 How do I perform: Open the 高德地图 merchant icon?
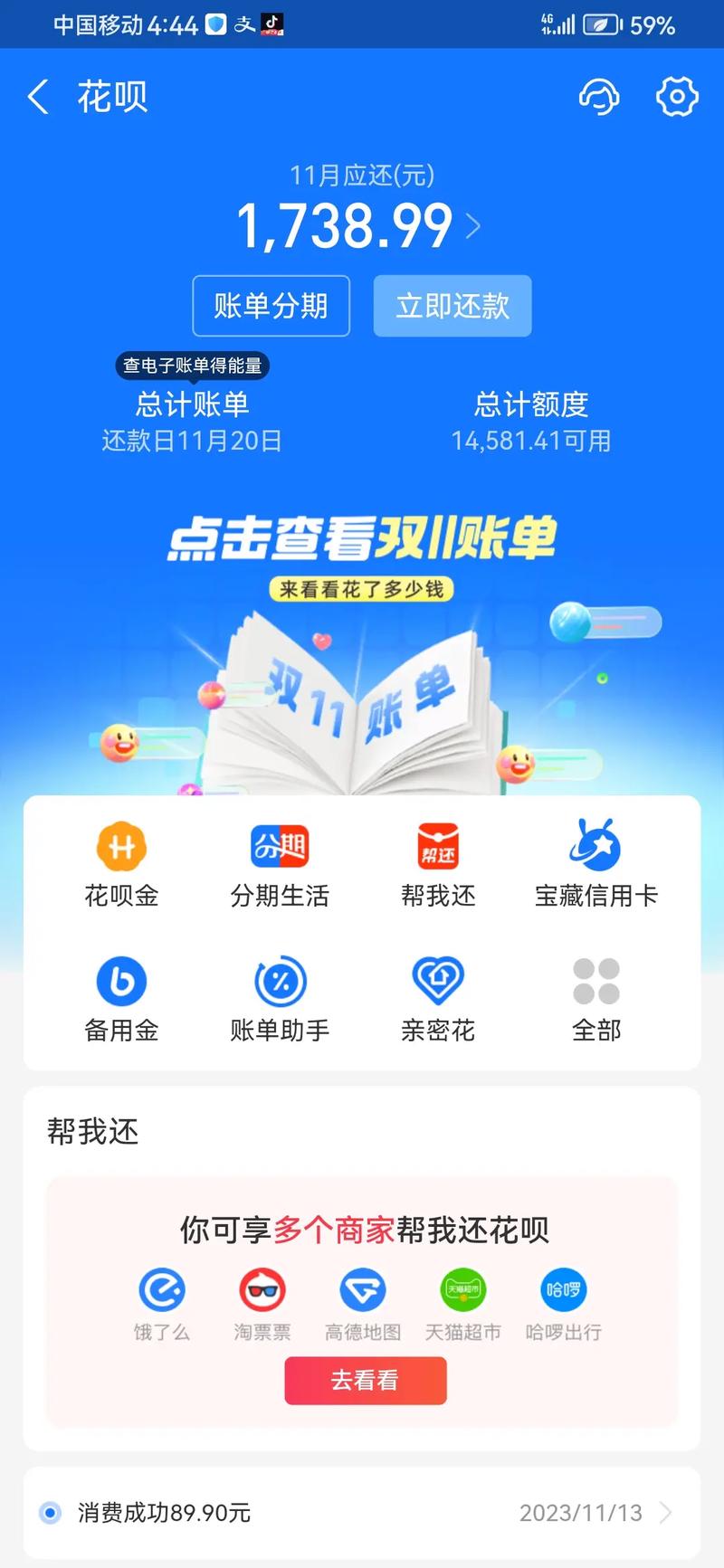364,1288
